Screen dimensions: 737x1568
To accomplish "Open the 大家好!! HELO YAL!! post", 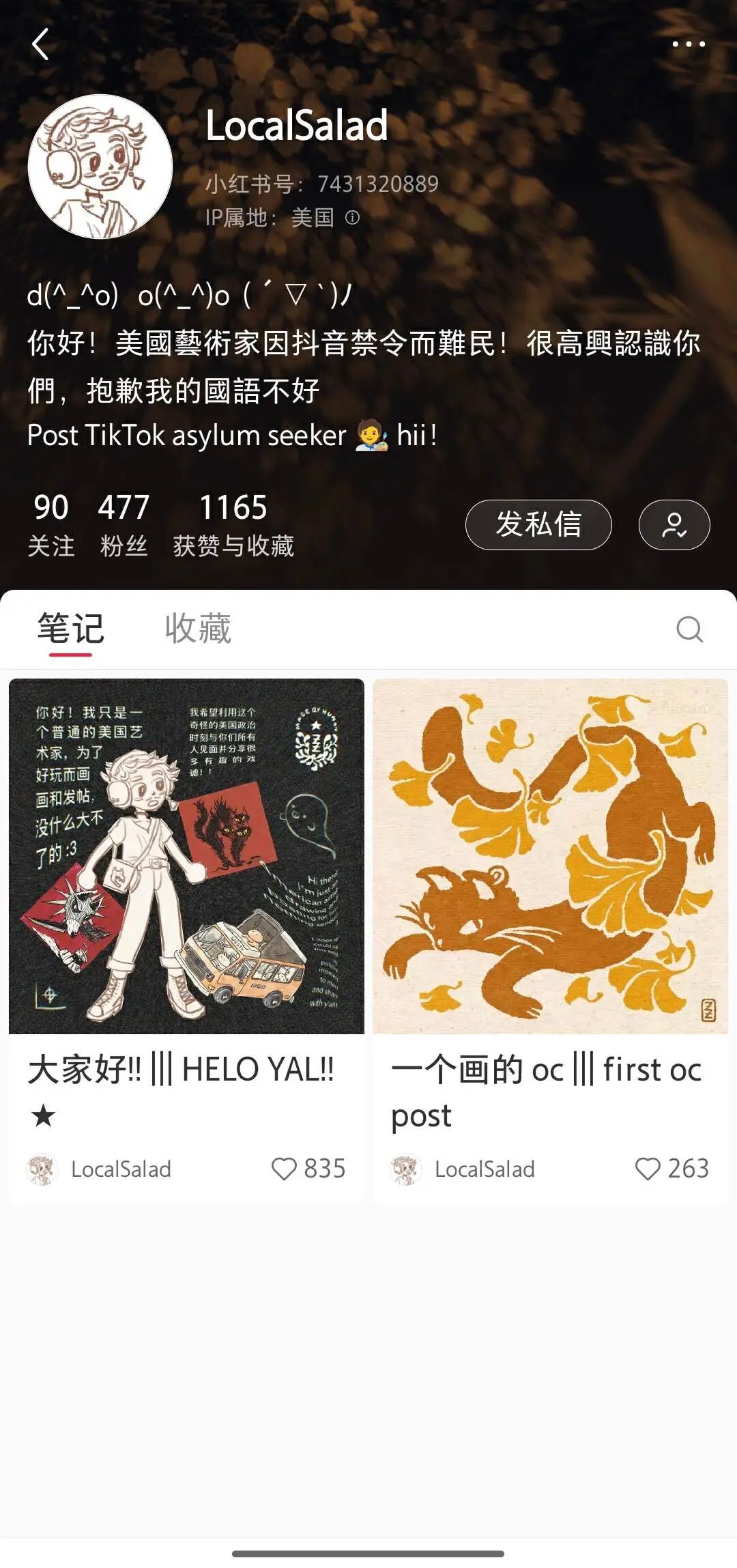I will (186, 856).
